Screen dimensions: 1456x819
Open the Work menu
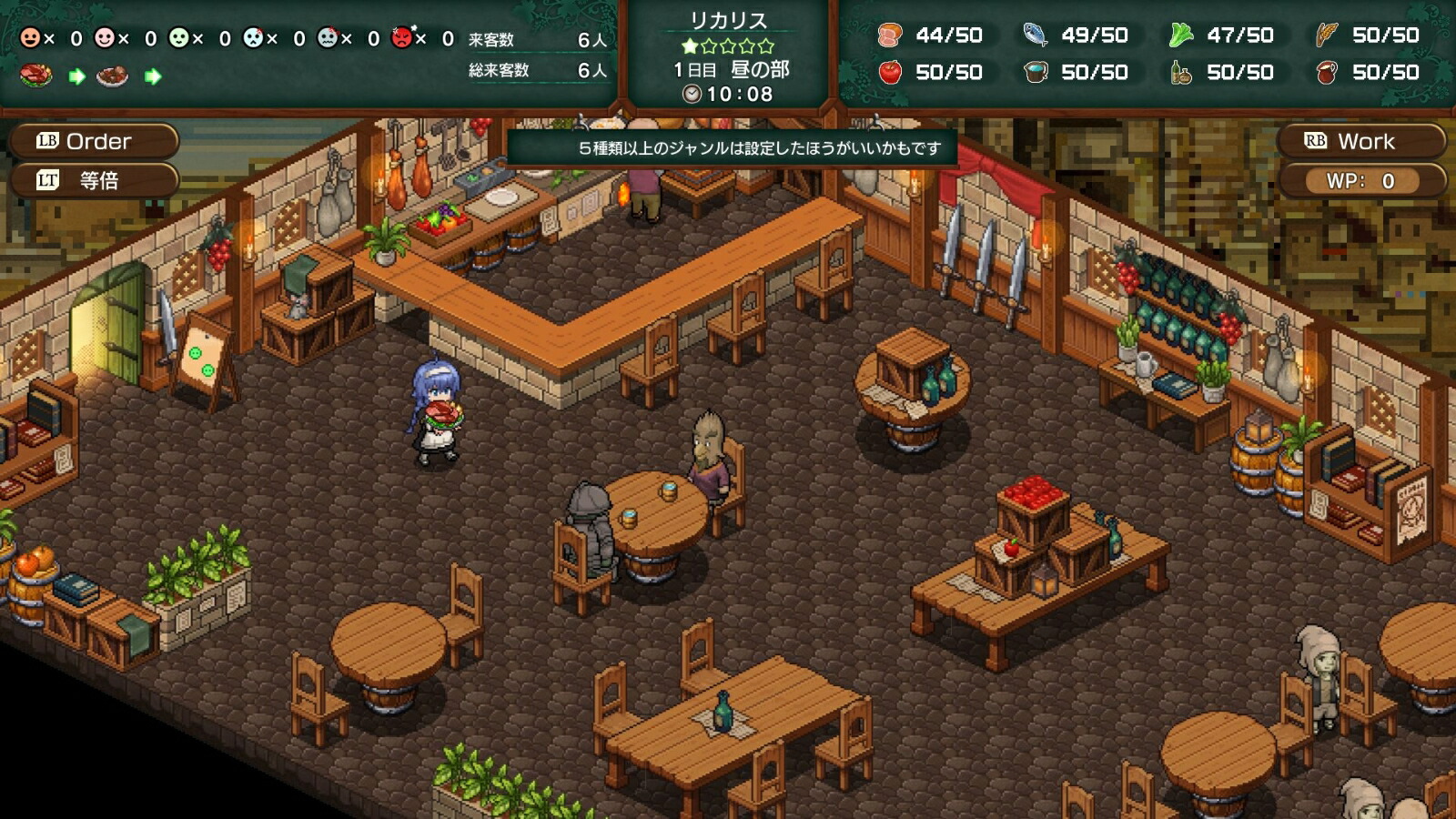[x=1360, y=141]
